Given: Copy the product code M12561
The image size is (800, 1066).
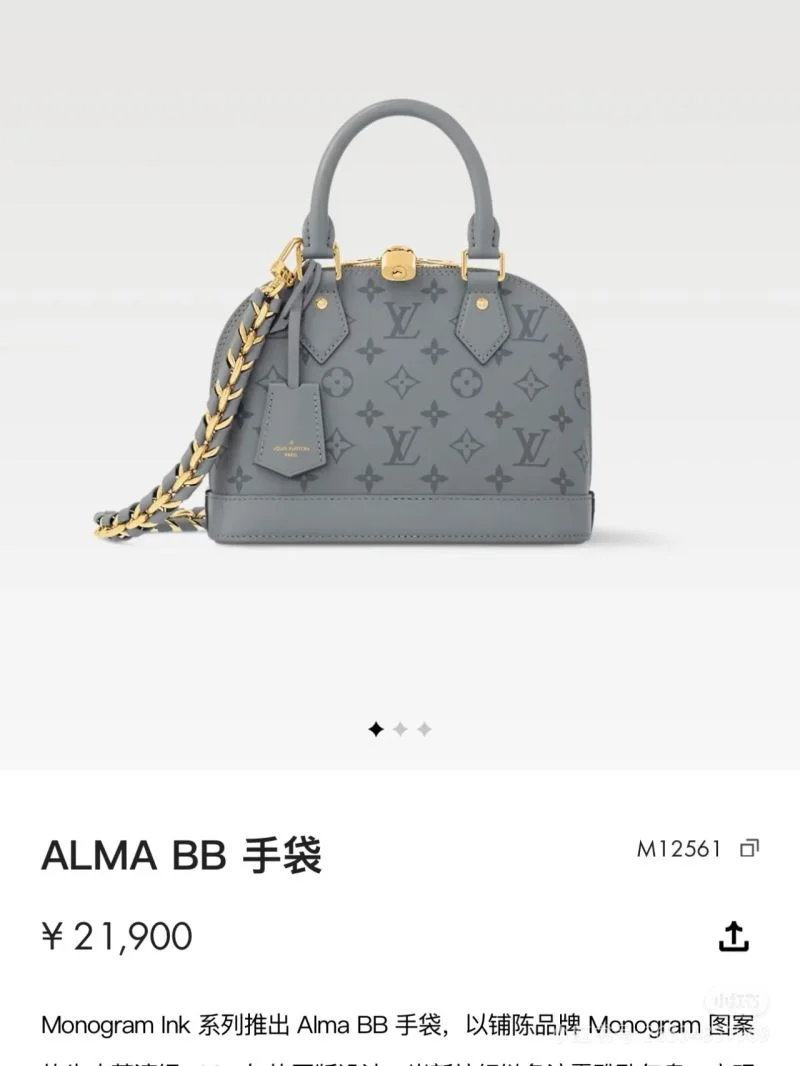Looking at the screenshot, I should click(749, 849).
